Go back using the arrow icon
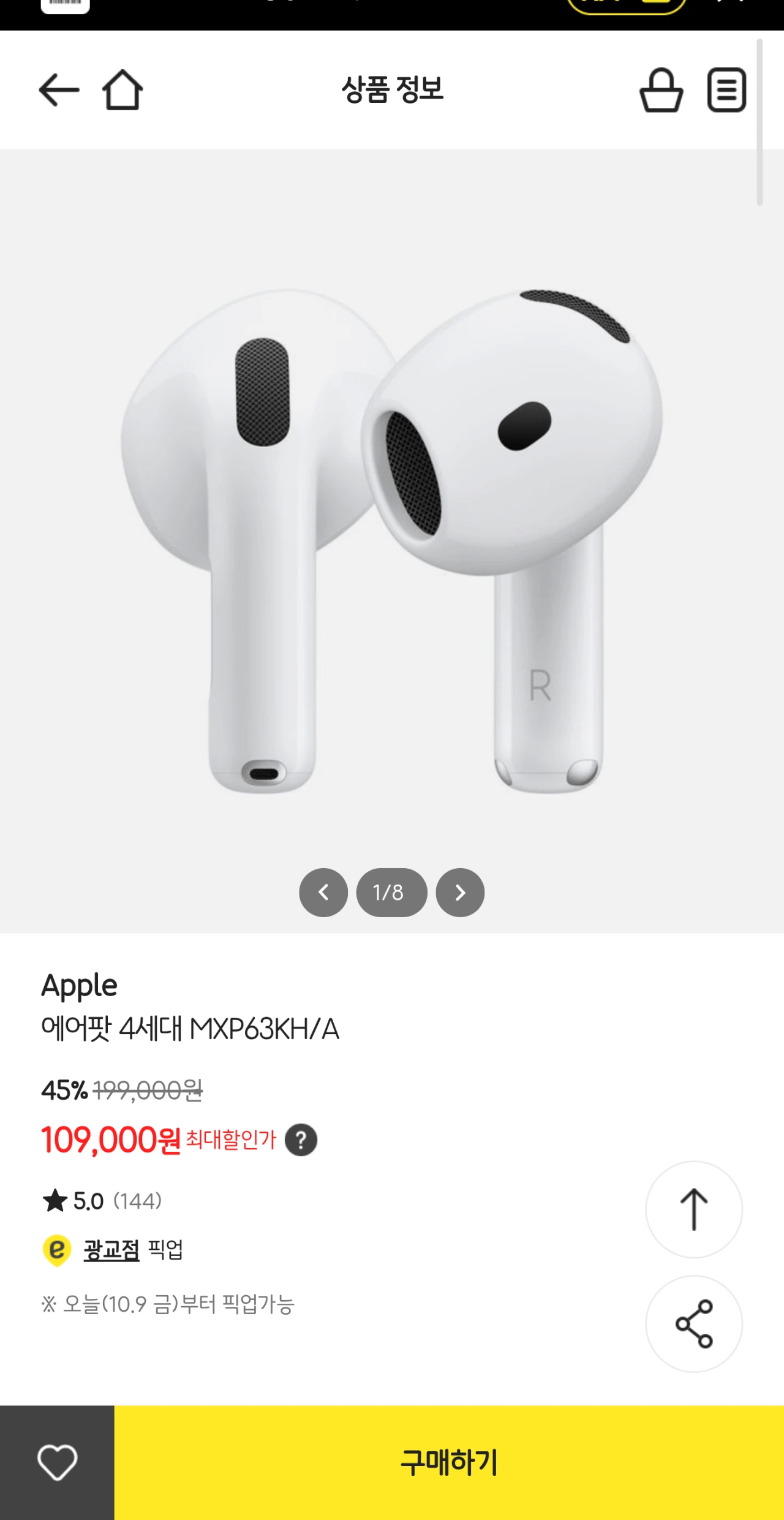The width and height of the screenshot is (784, 1520). (x=59, y=90)
